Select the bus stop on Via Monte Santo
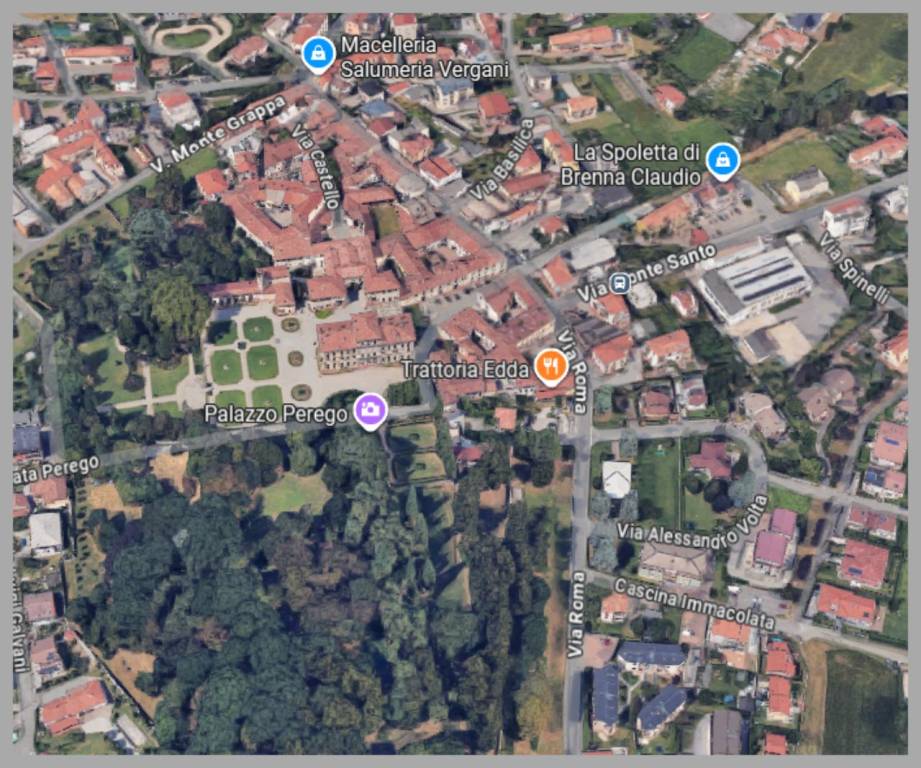 click(620, 283)
